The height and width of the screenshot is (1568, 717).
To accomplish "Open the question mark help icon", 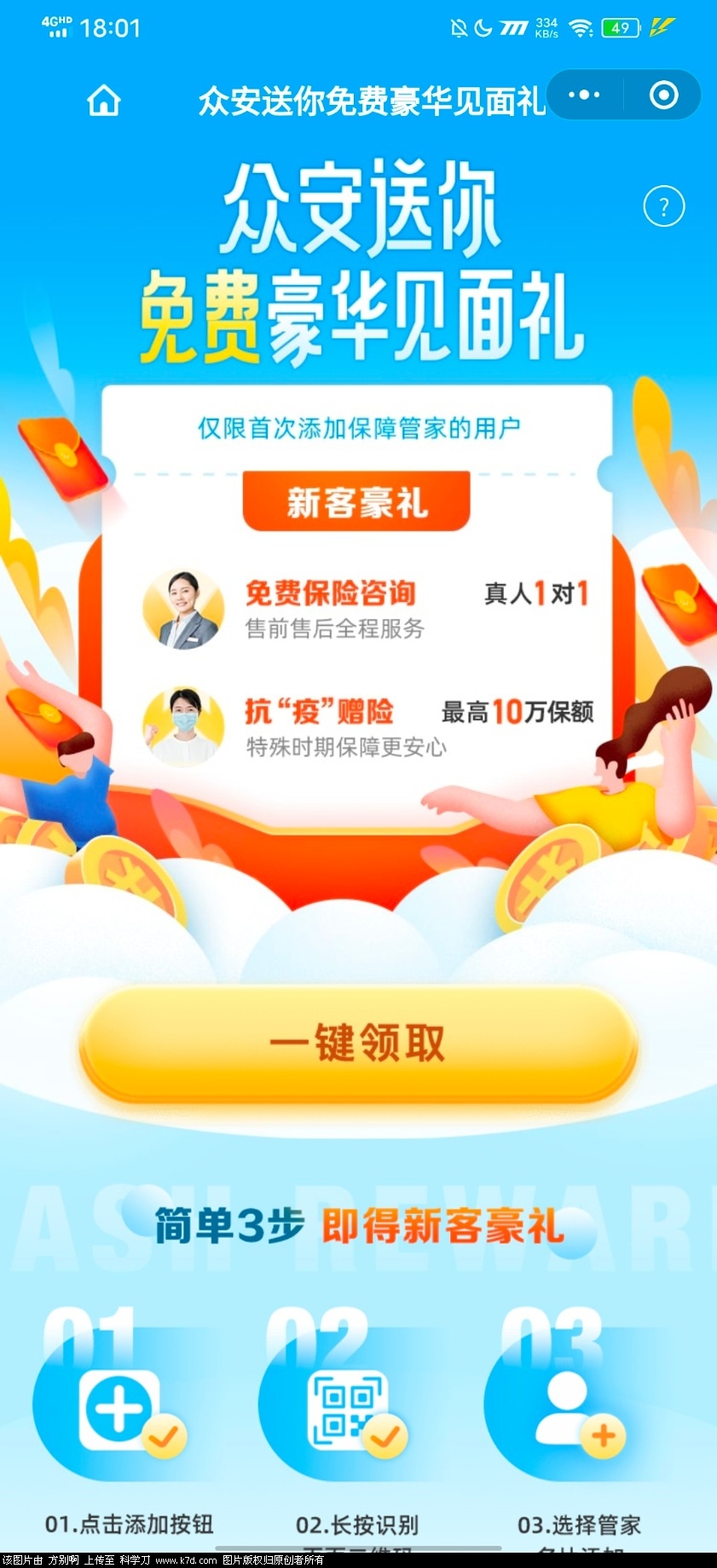I will coord(663,206).
